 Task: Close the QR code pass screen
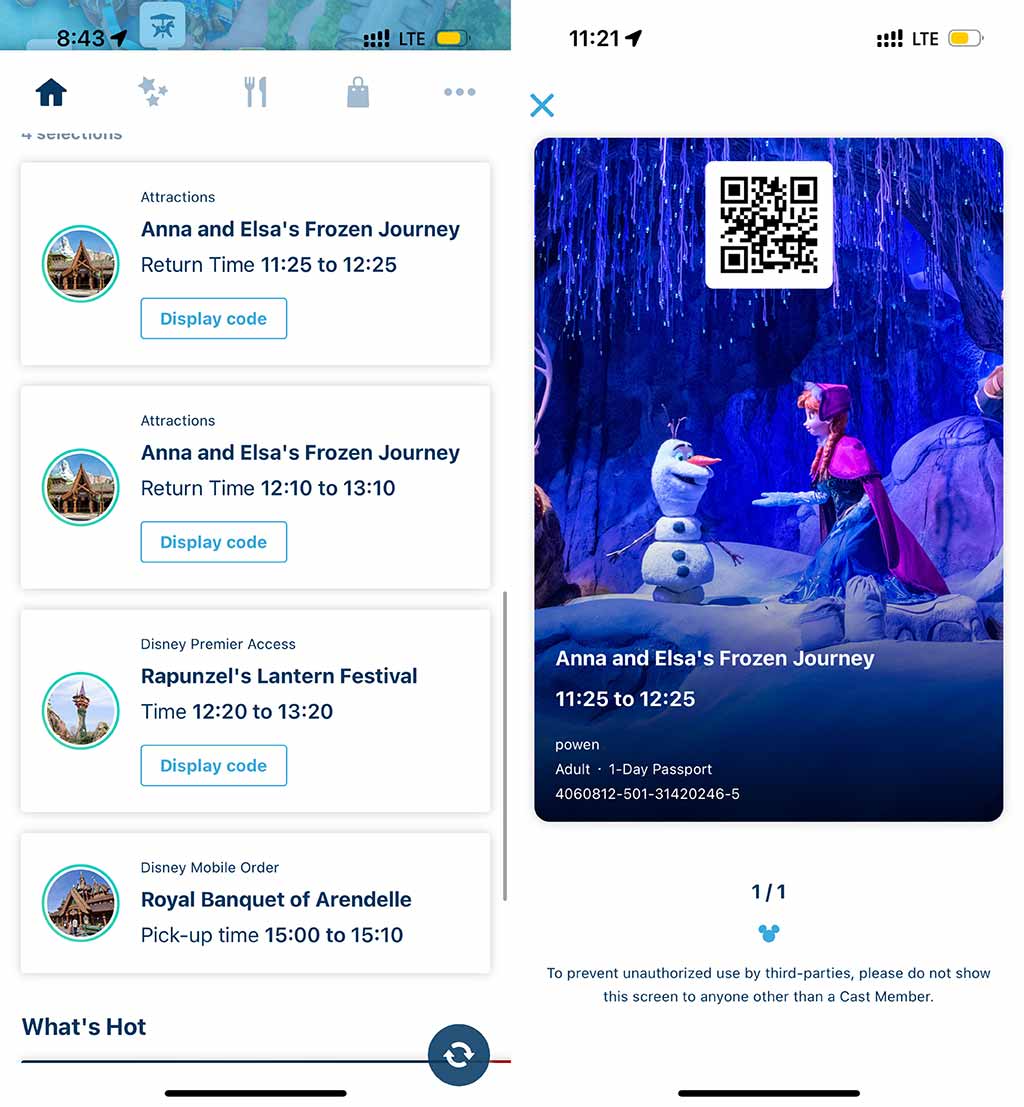[x=542, y=105]
